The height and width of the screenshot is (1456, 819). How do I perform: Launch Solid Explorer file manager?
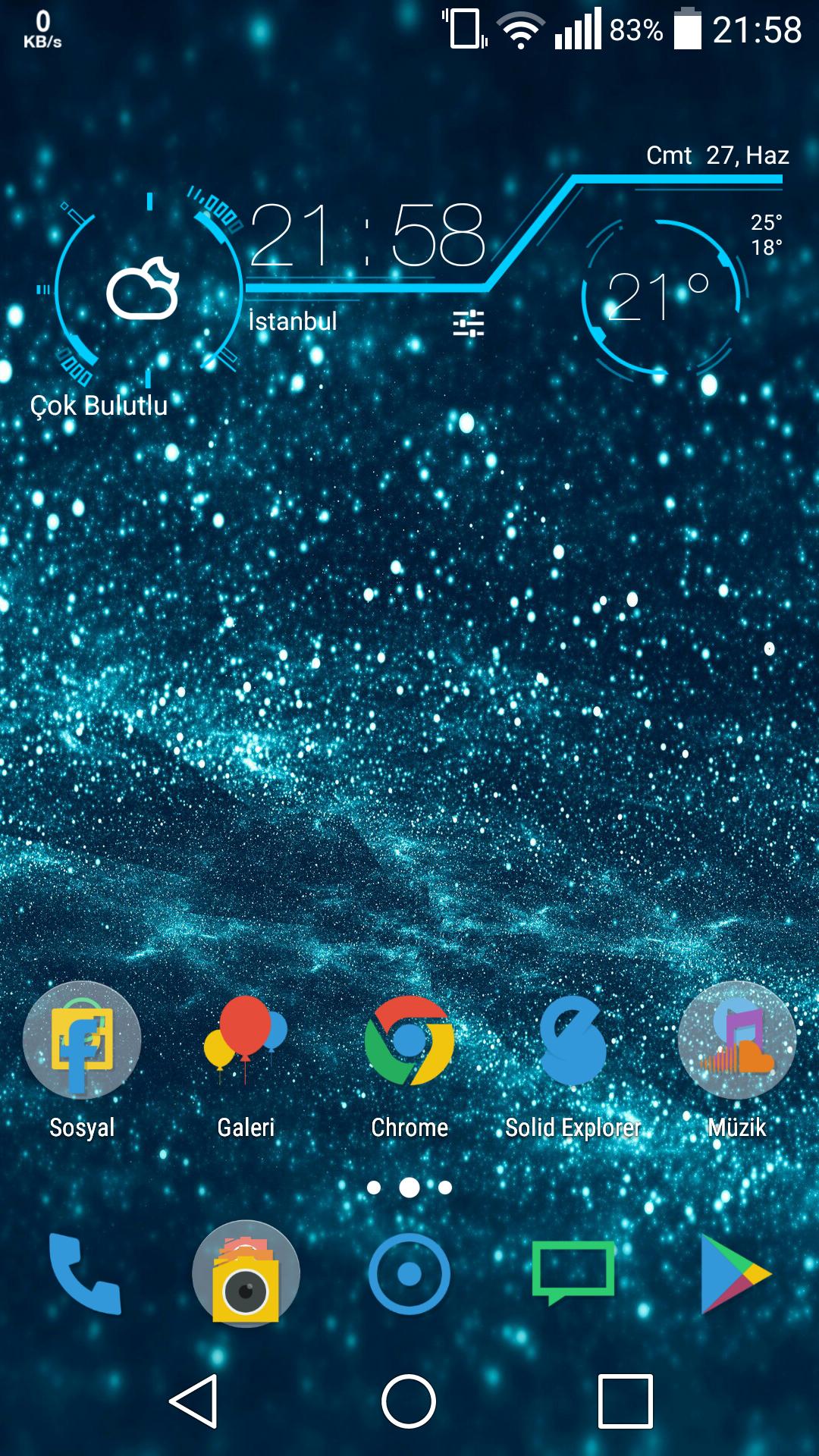point(573,1040)
